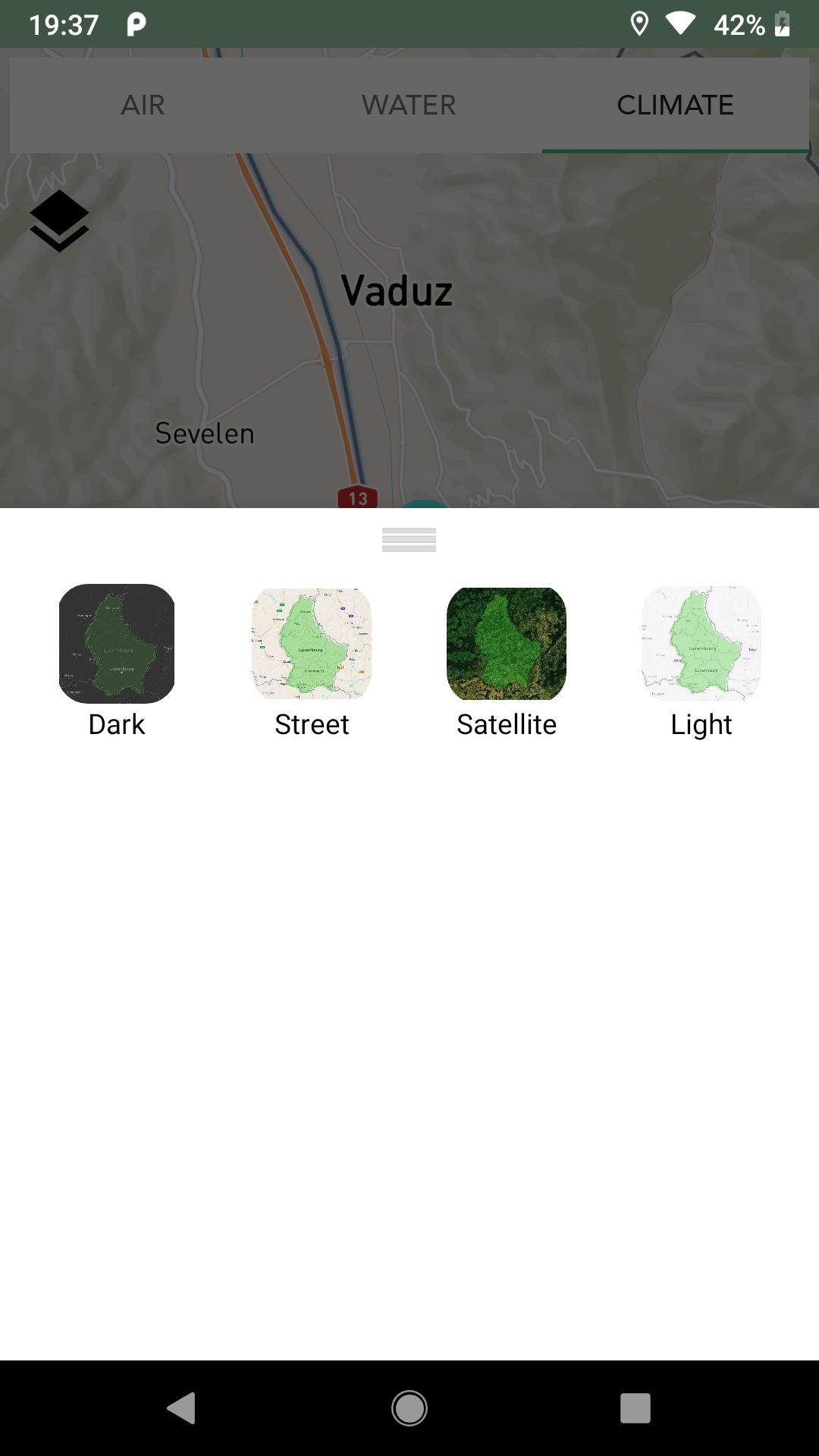Choose the Street map style
Viewport: 819px width, 1456px height.
(x=312, y=644)
